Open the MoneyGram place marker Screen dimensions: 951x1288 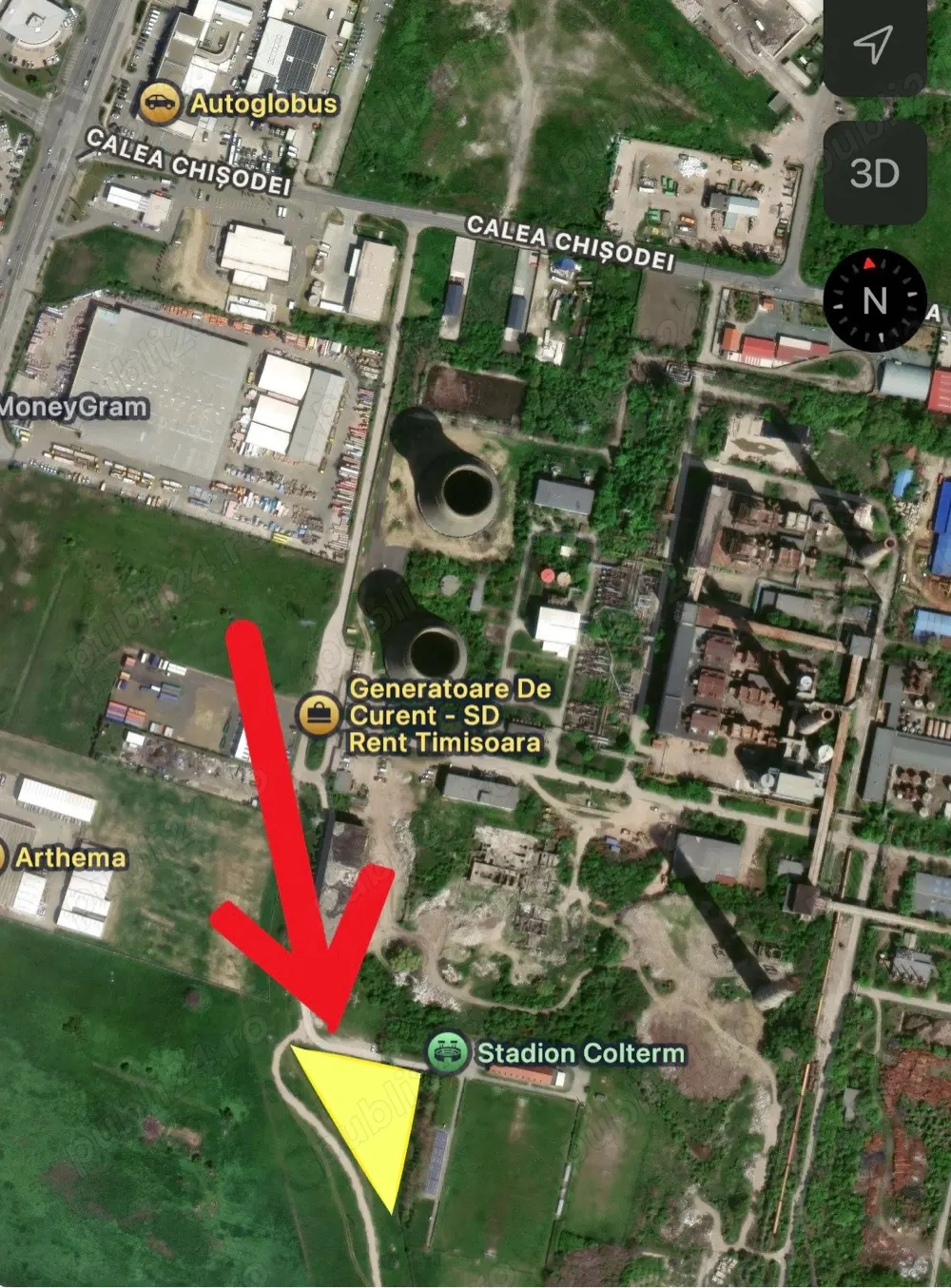pyautogui.click(x=74, y=408)
